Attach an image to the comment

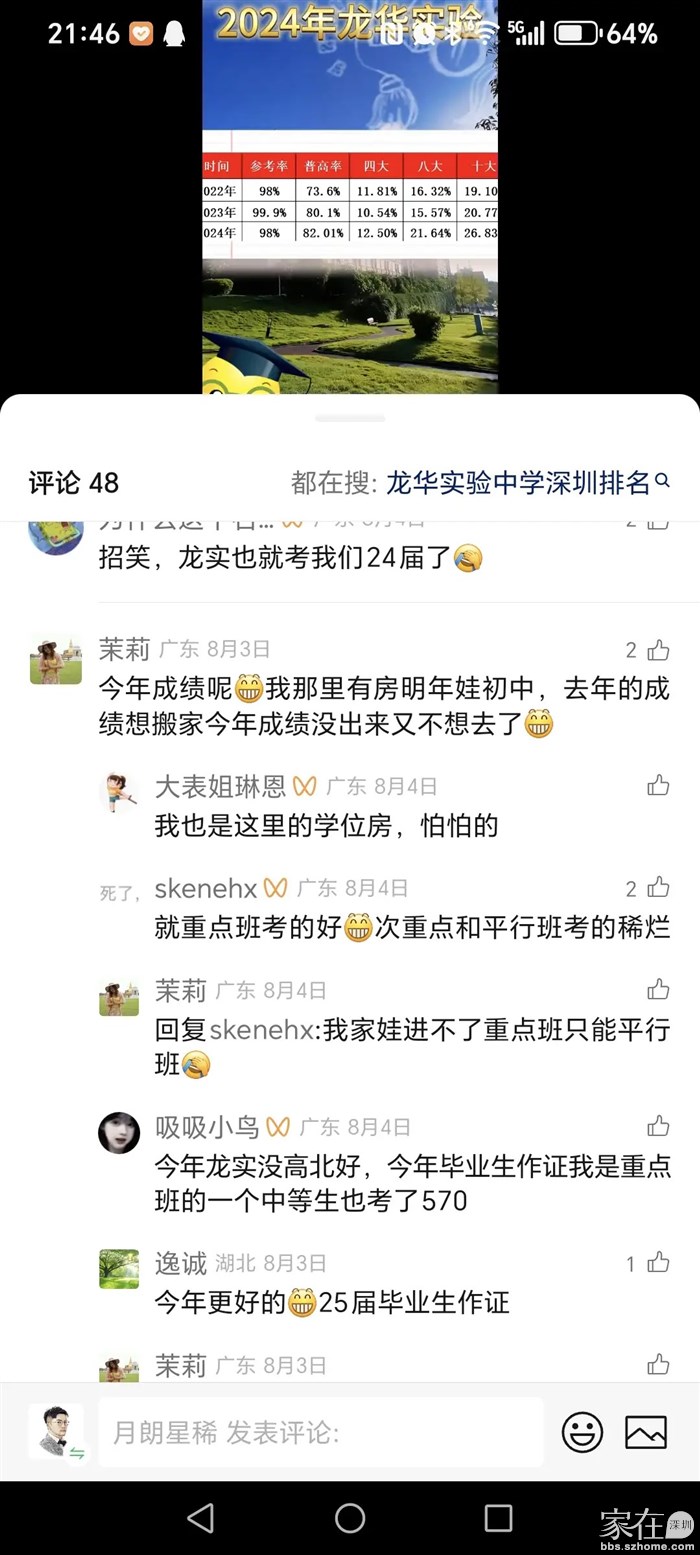pyautogui.click(x=646, y=1433)
